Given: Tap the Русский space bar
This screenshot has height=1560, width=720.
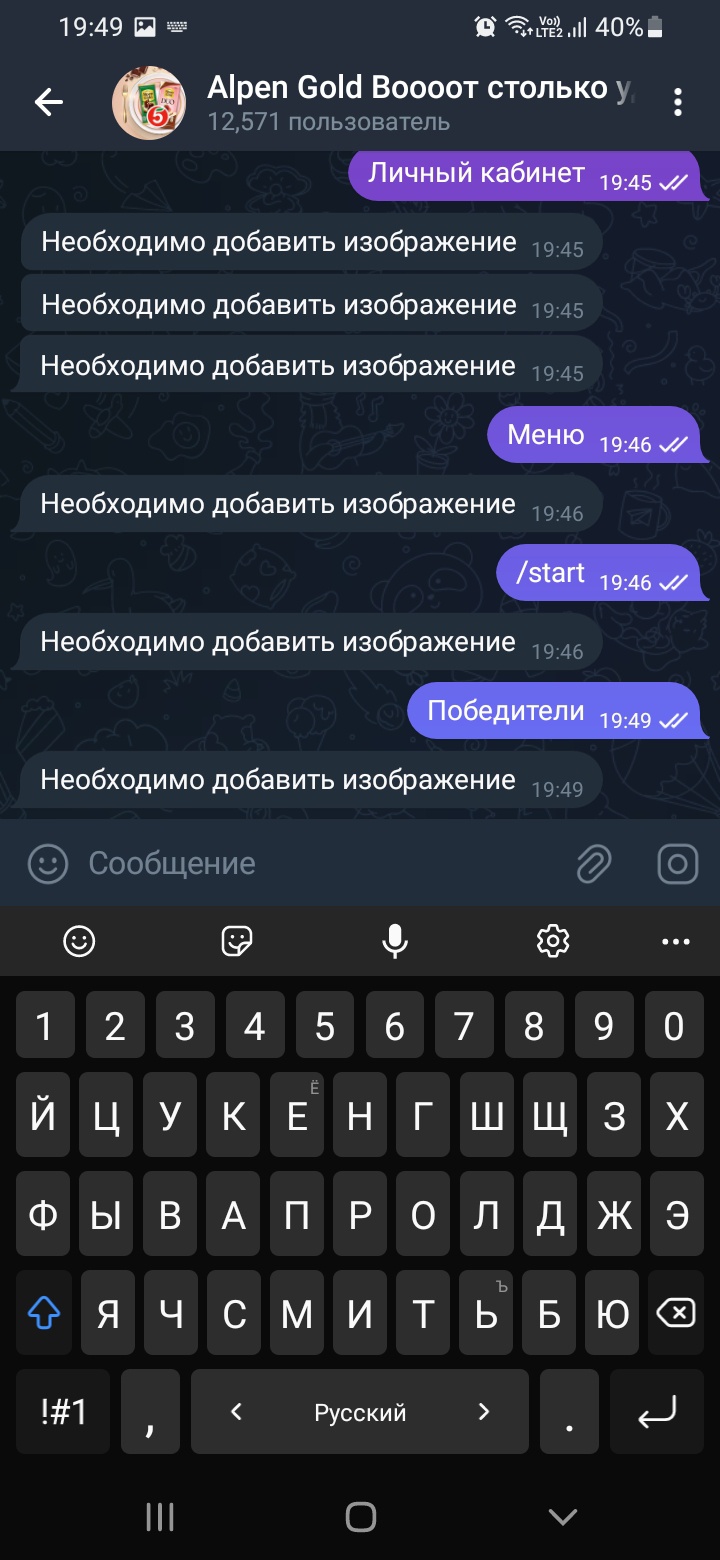Looking at the screenshot, I should 360,1412.
